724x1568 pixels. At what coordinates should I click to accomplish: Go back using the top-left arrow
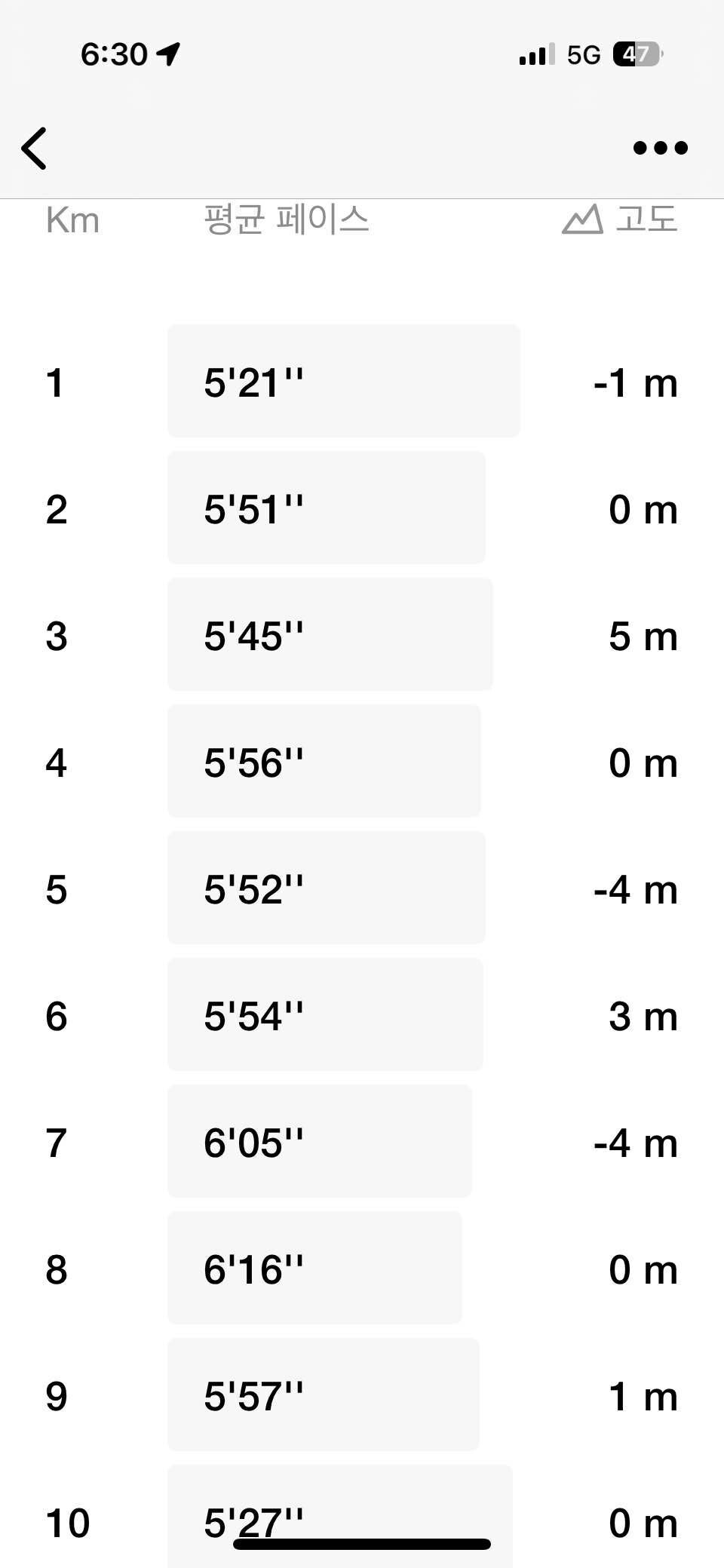pyautogui.click(x=35, y=148)
